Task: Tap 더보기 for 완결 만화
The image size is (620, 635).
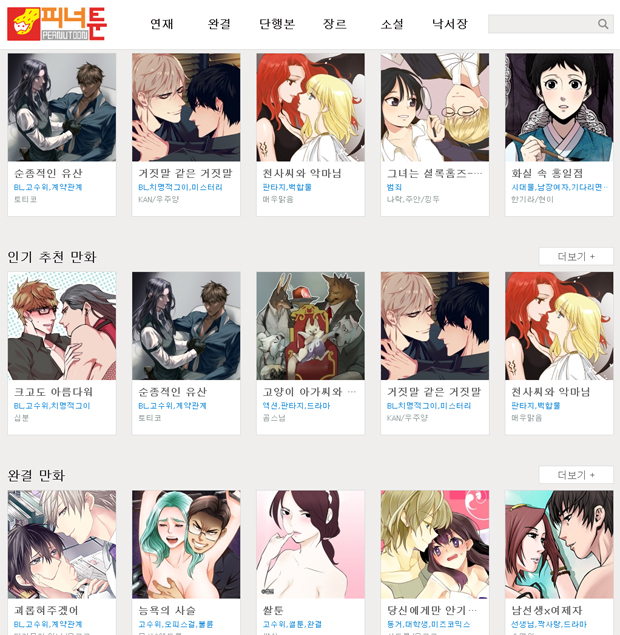Action: tap(575, 474)
